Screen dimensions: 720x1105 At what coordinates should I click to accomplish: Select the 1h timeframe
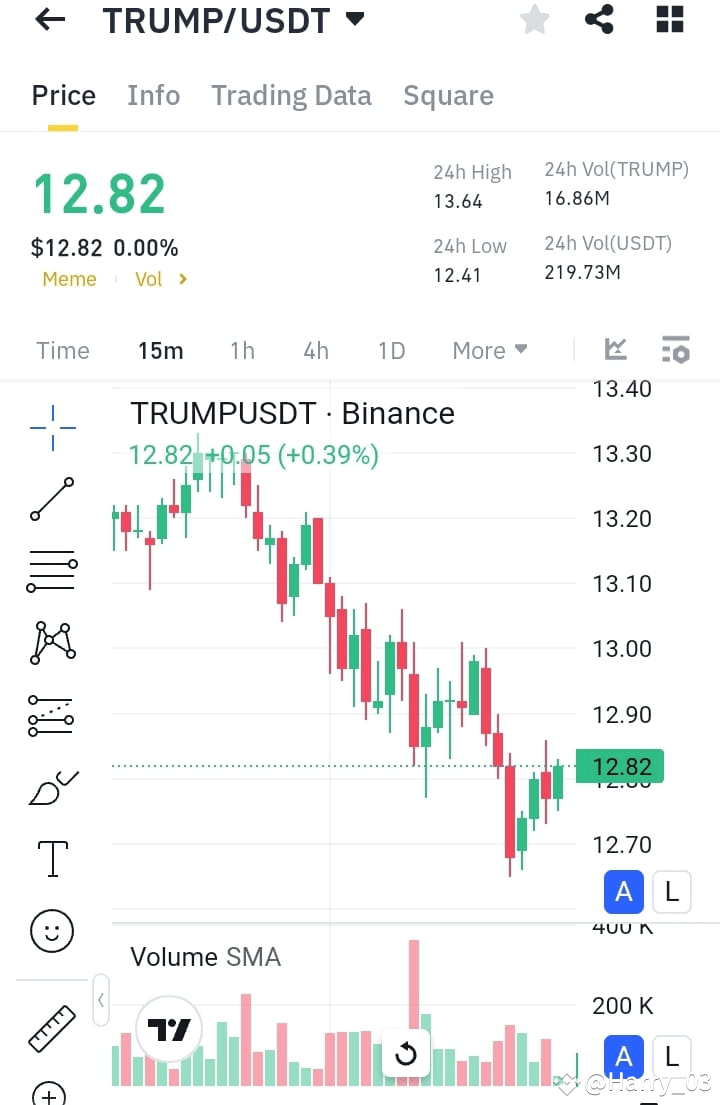pyautogui.click(x=241, y=350)
